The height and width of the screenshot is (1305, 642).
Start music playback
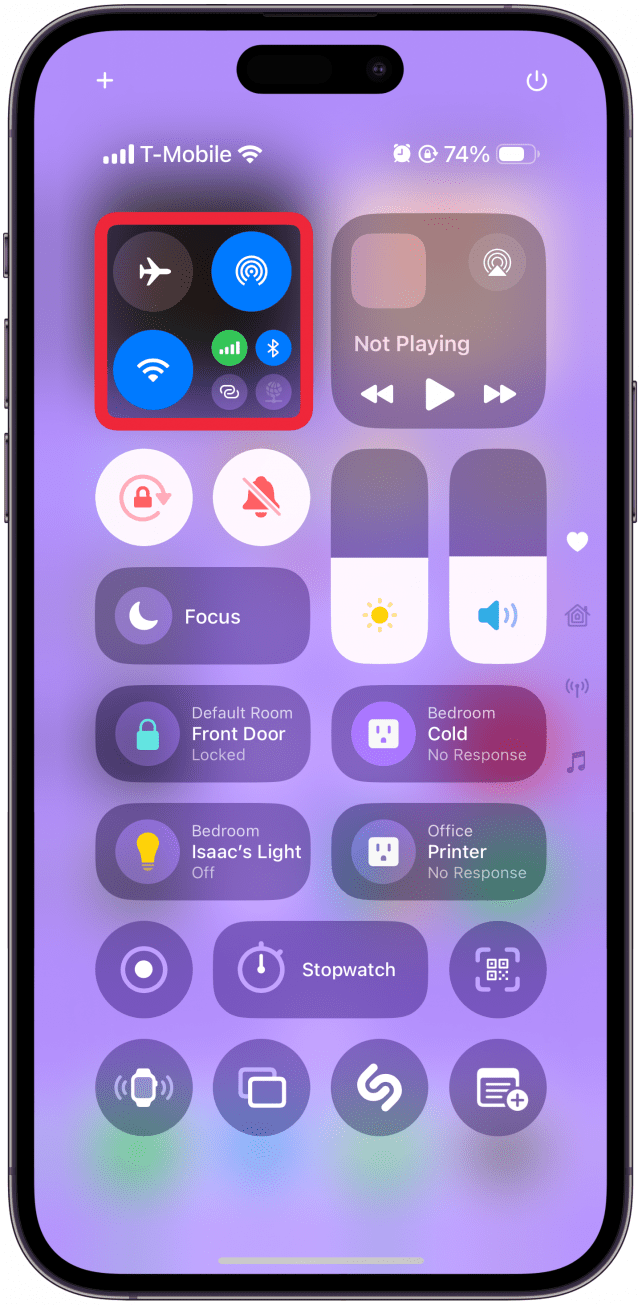click(x=439, y=394)
